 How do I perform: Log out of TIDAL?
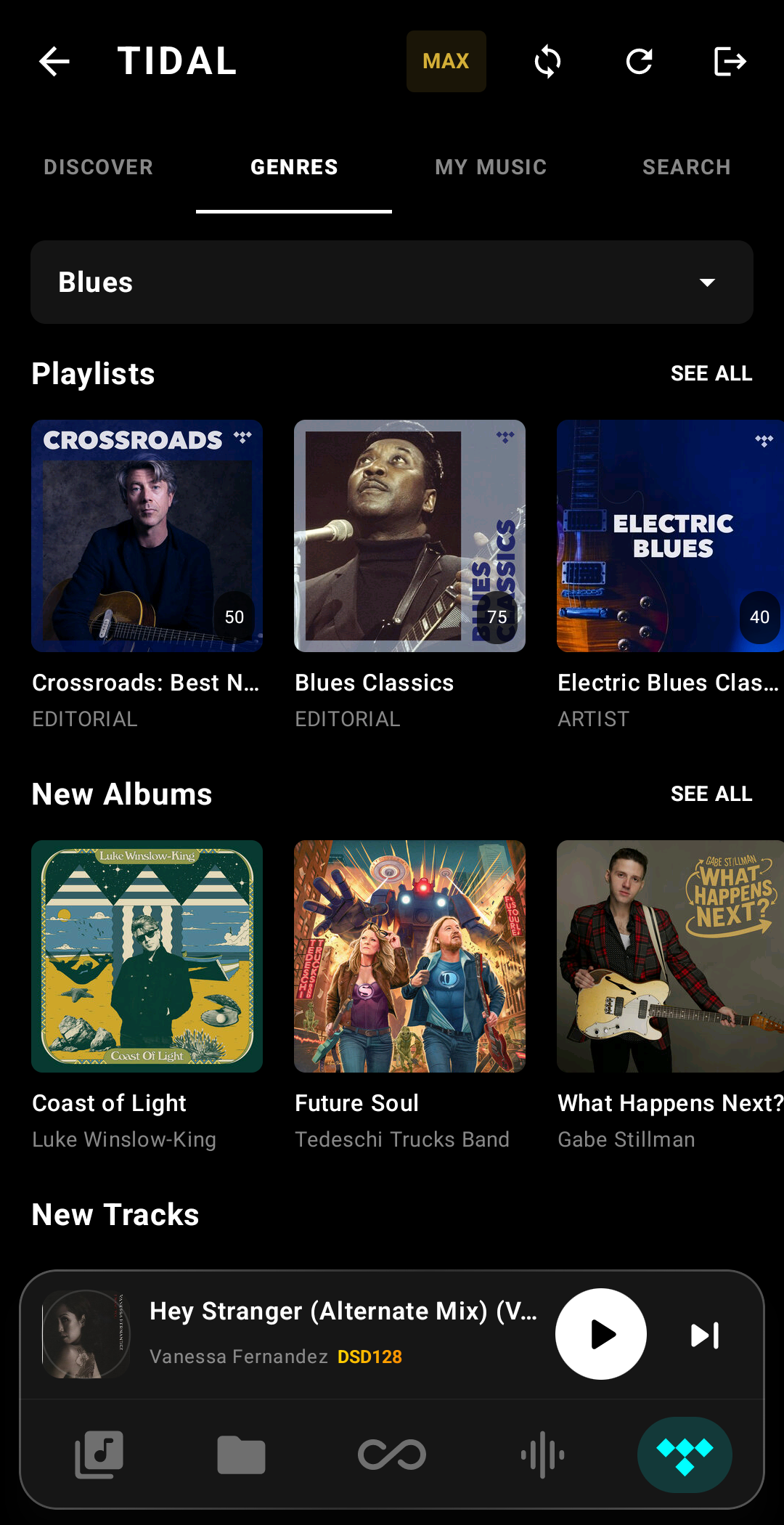[730, 62]
